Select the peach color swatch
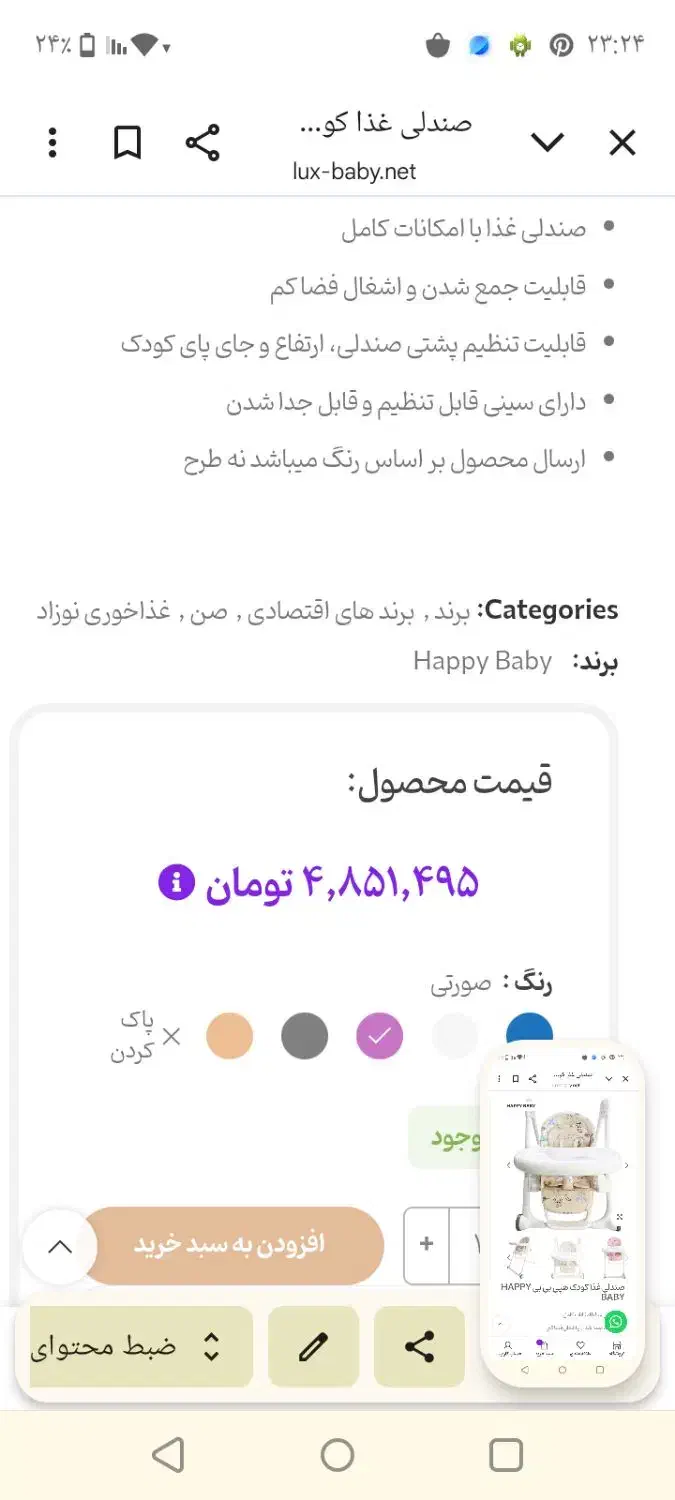 (x=229, y=1036)
